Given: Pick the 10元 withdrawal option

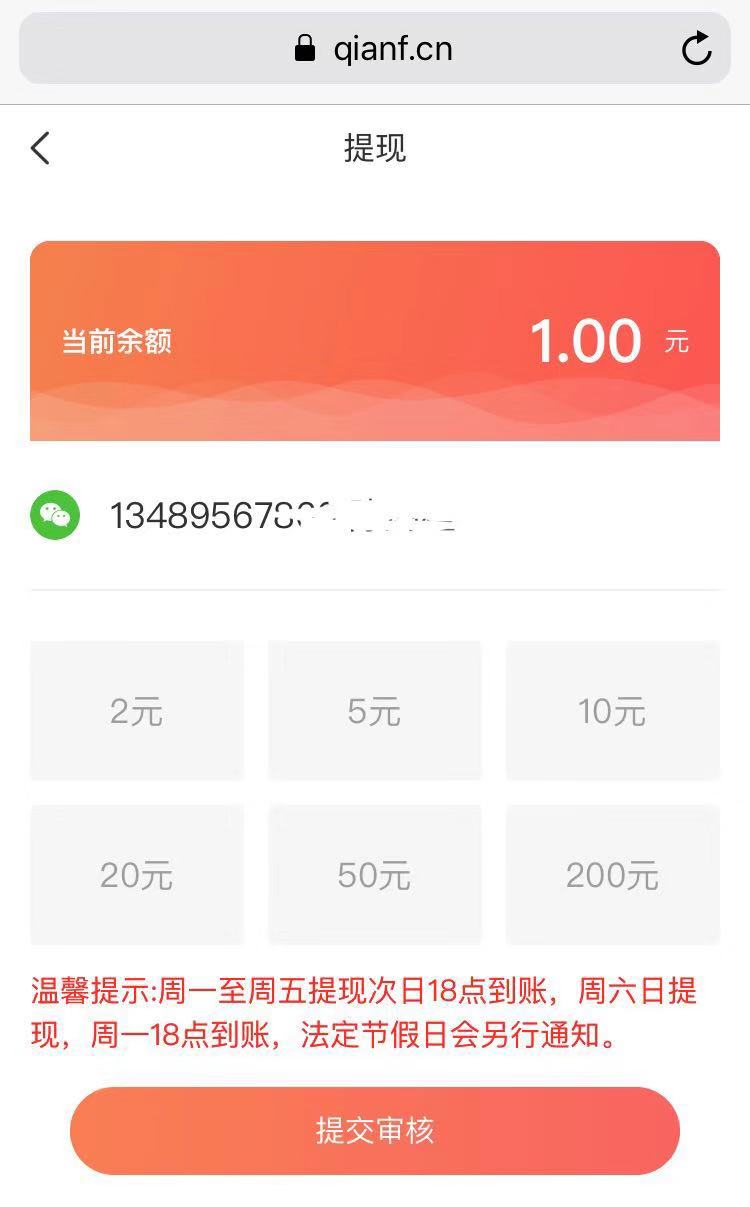Looking at the screenshot, I should pos(613,711).
